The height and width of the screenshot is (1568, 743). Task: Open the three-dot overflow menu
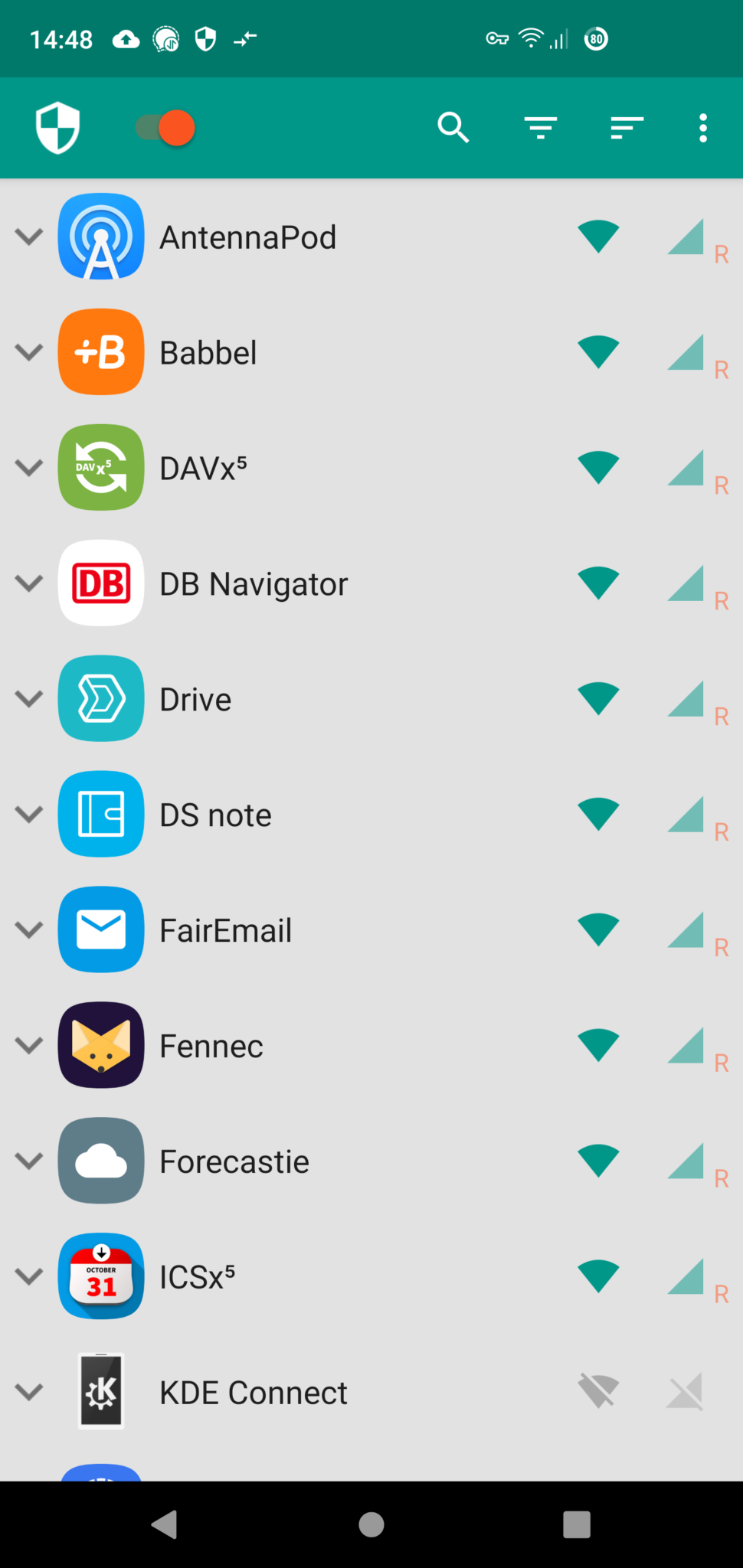click(702, 128)
